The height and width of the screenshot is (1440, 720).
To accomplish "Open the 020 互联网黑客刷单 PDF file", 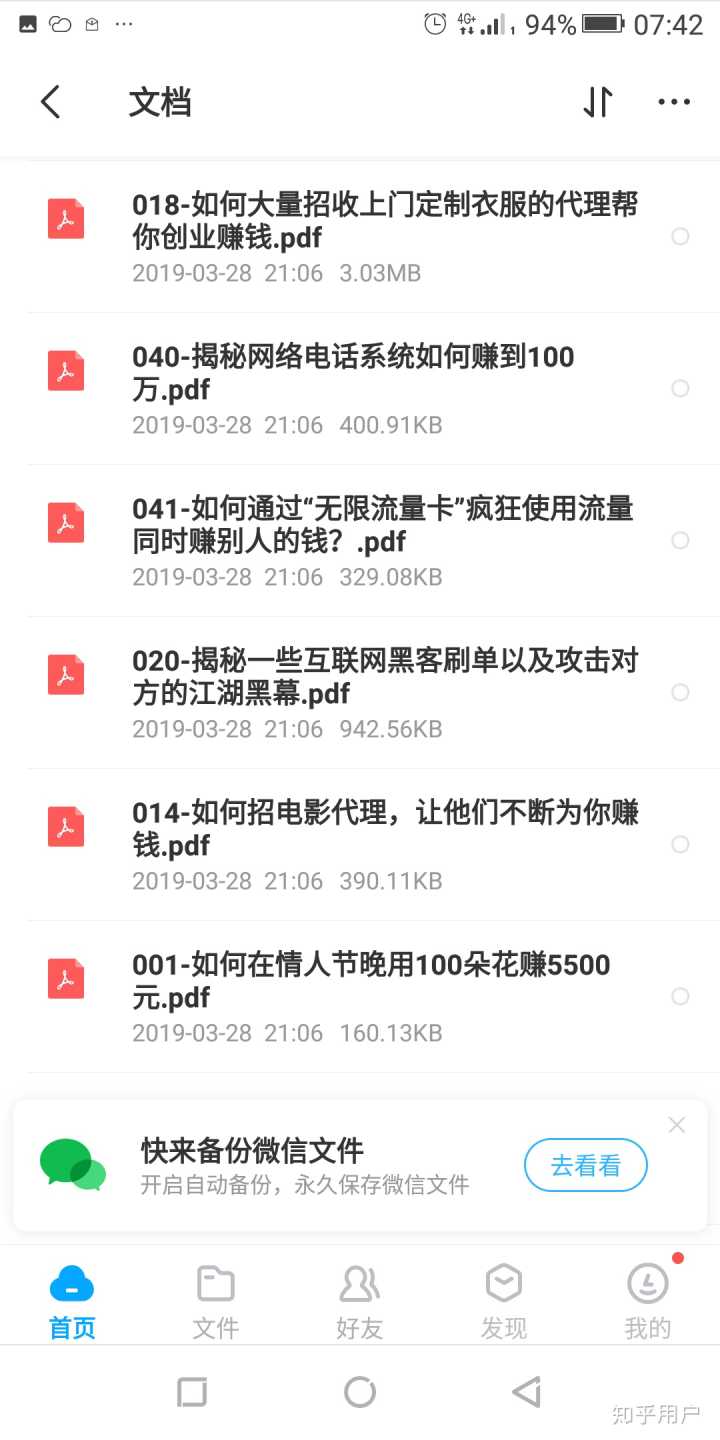I will coord(385,692).
